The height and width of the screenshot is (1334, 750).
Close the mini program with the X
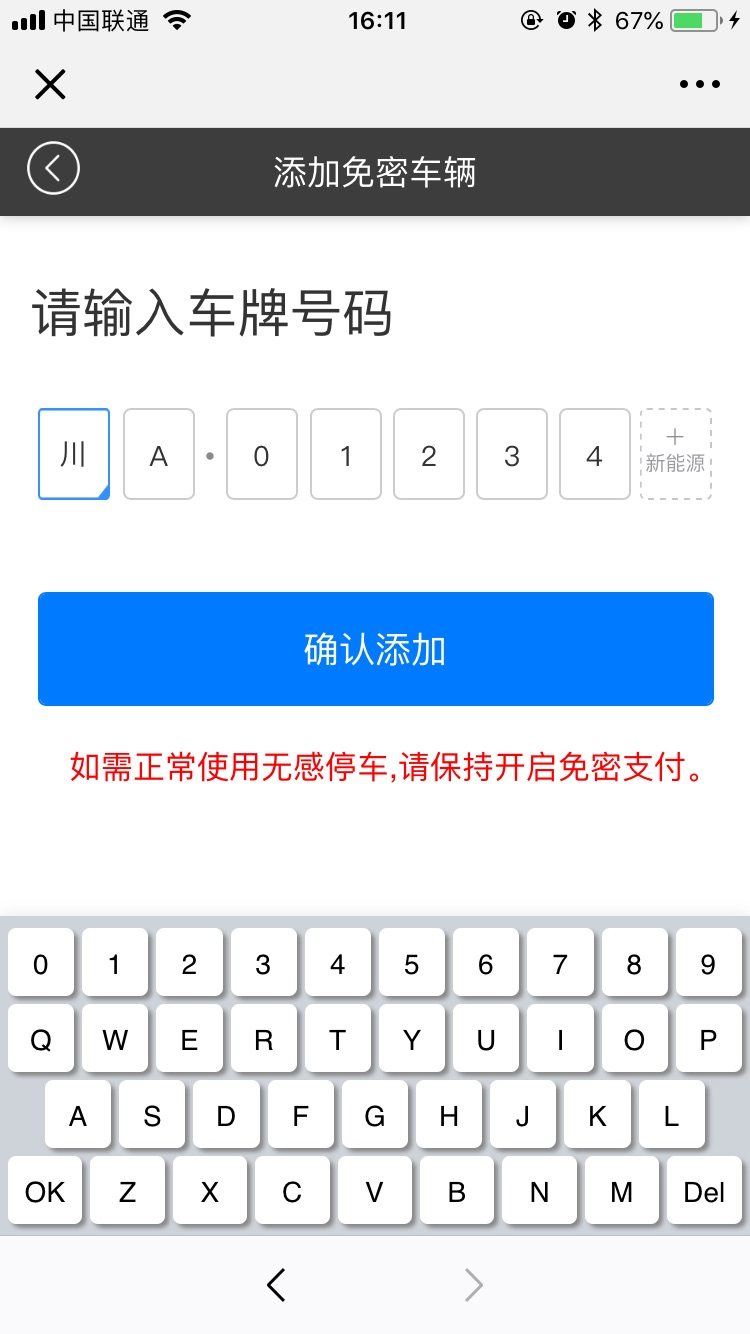(x=50, y=85)
